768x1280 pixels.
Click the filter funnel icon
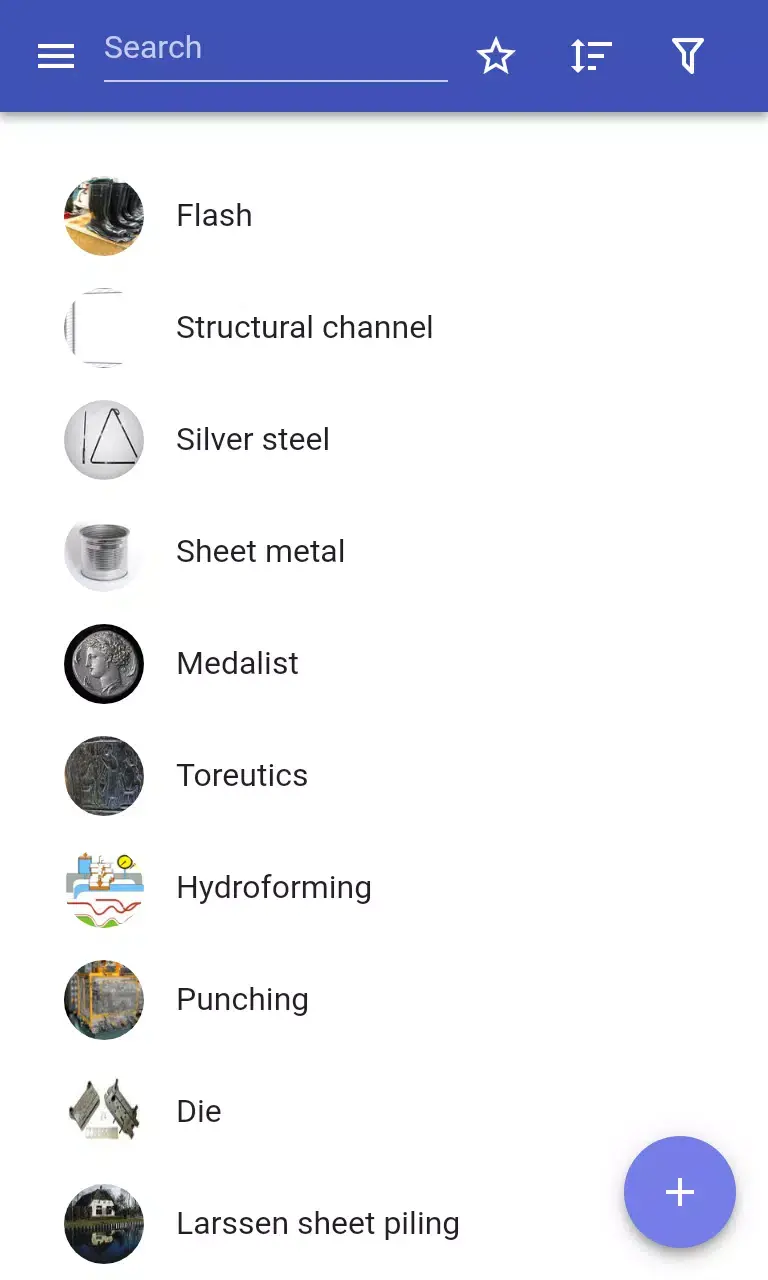pos(688,56)
